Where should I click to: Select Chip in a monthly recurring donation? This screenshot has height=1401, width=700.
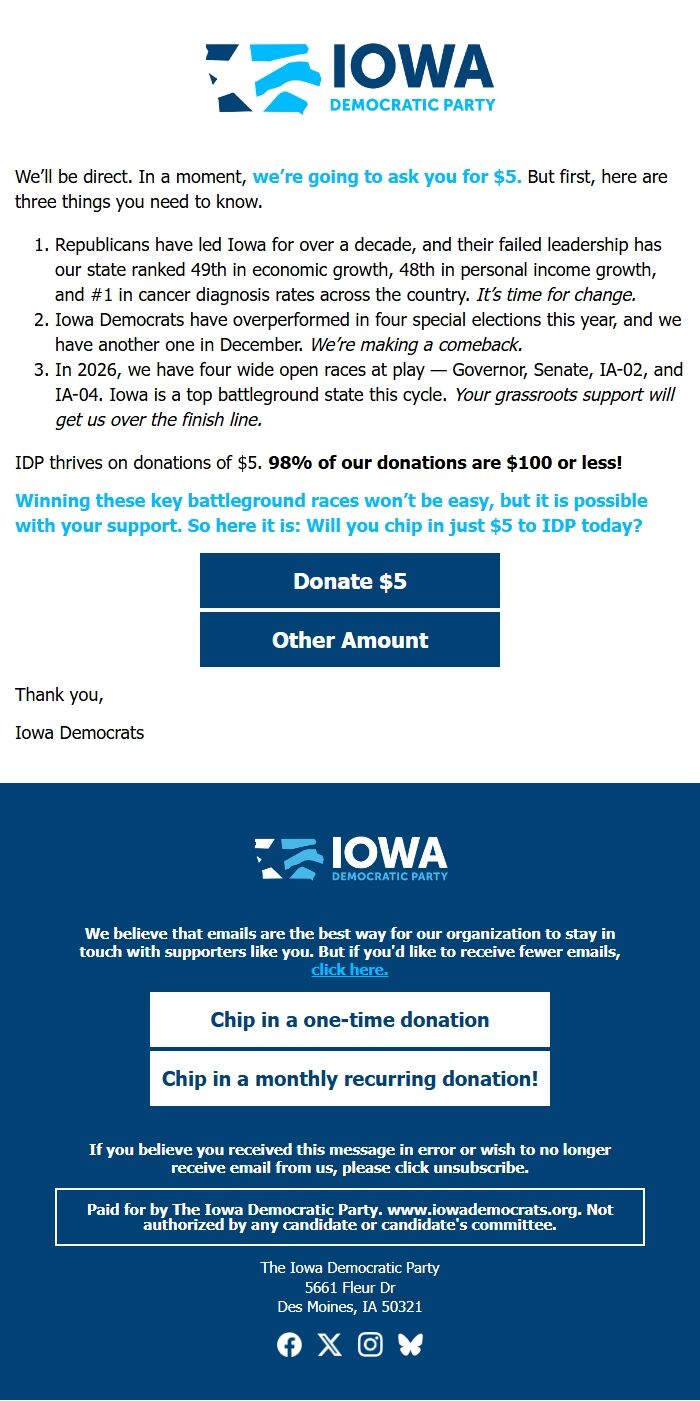[350, 1079]
